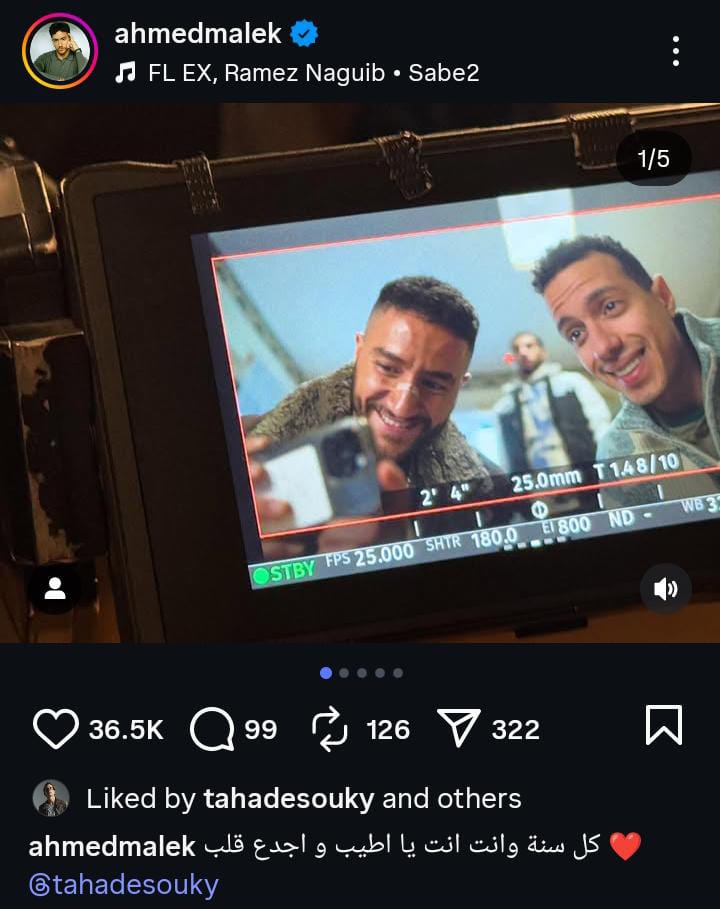This screenshot has width=720, height=909.
Task: Open the post's three-dot overflow menu
Action: pos(676,51)
